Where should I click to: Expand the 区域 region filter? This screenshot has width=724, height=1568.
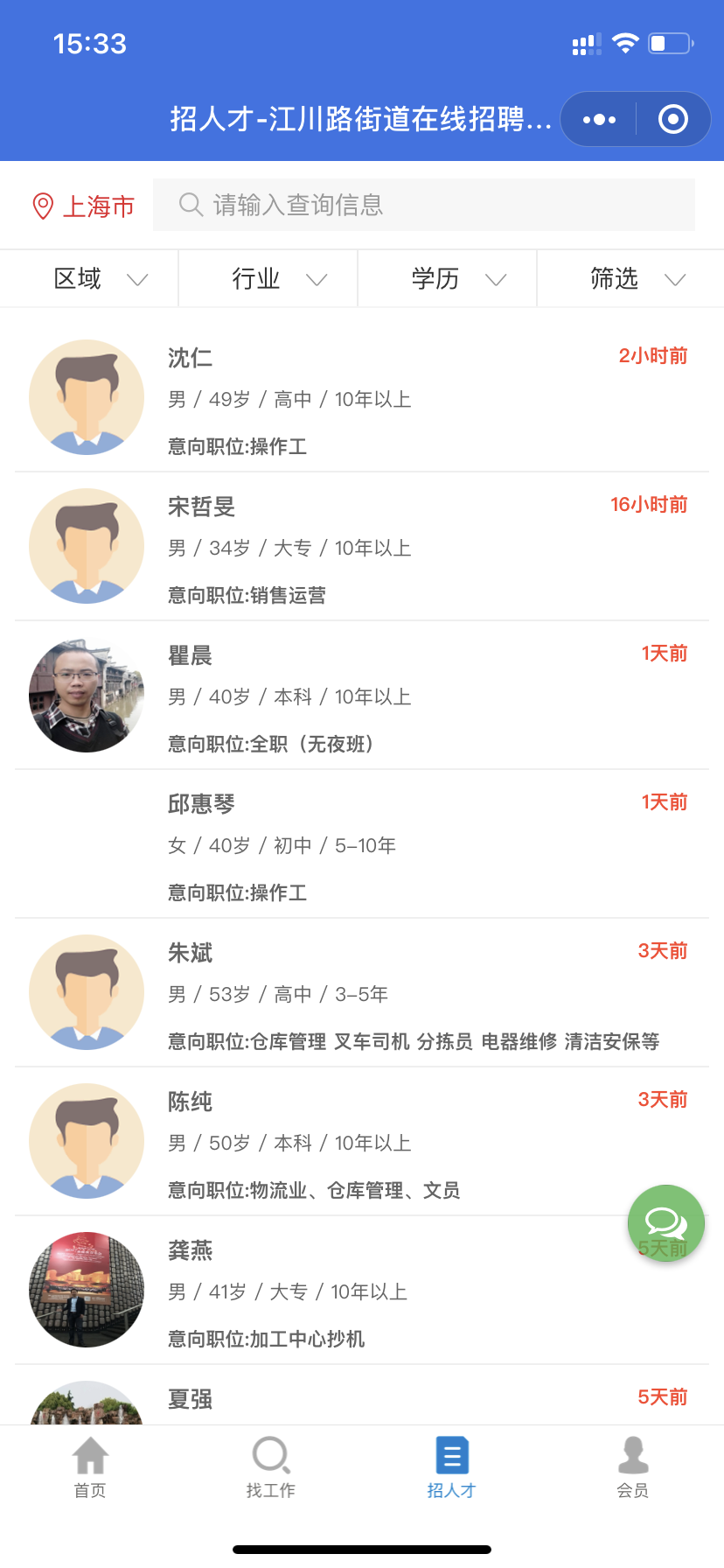point(90,278)
